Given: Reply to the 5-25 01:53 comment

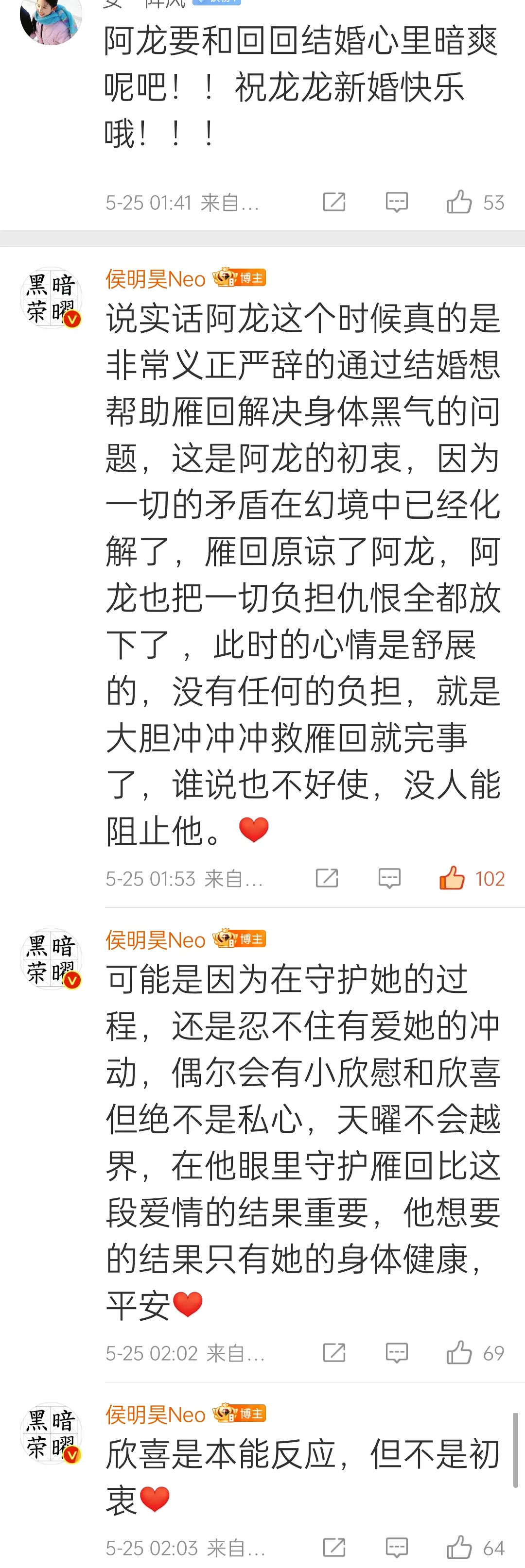Looking at the screenshot, I should click(x=389, y=878).
